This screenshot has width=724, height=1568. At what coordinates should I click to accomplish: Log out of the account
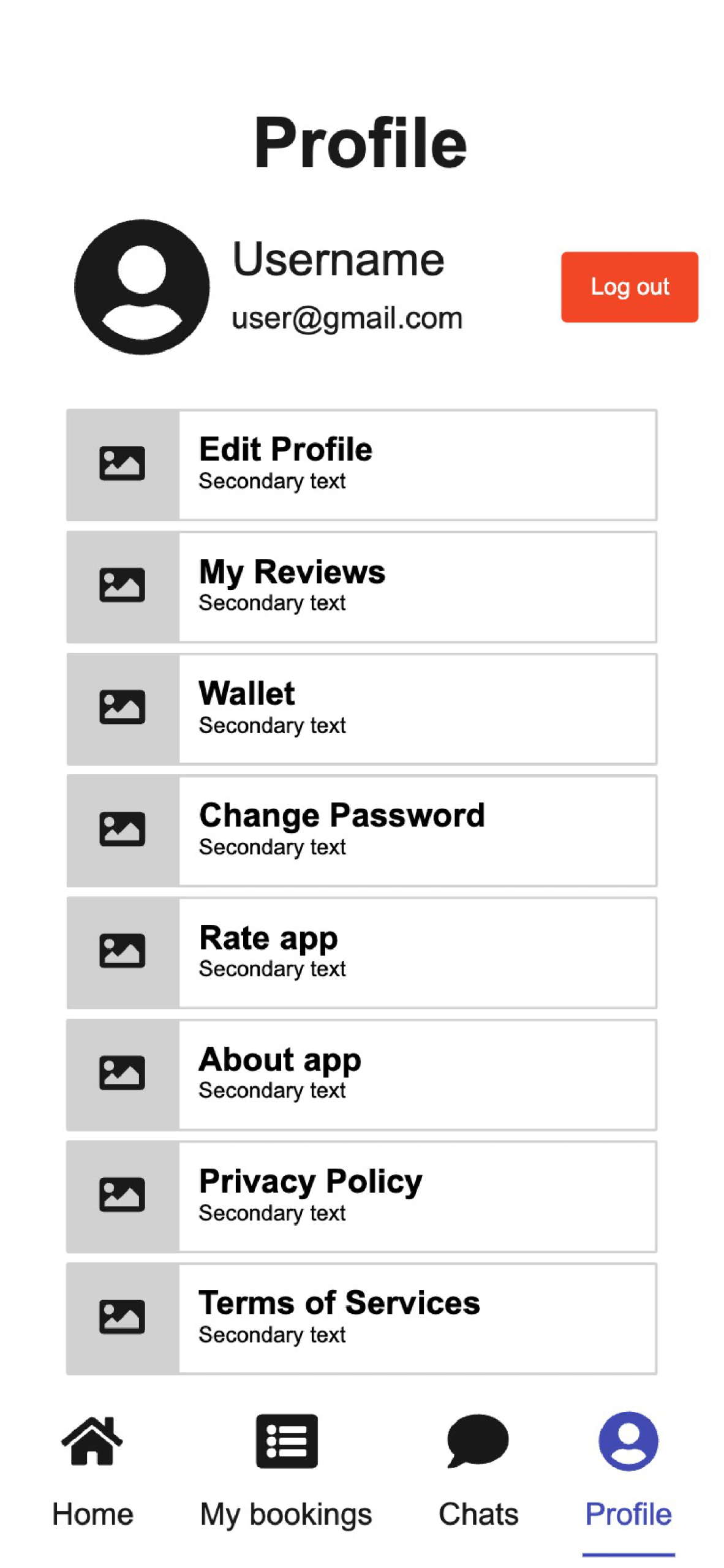pos(629,287)
